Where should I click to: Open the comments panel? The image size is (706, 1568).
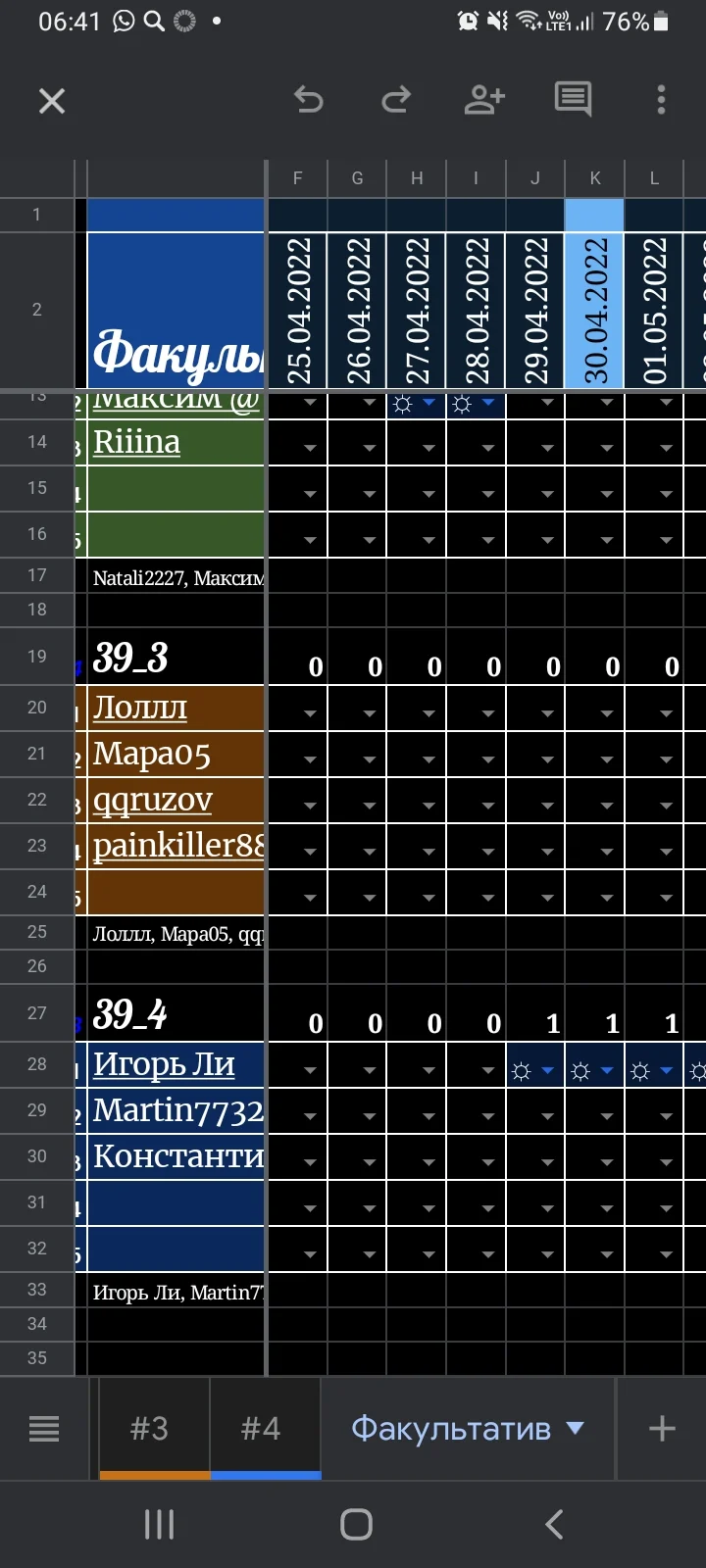pos(573,100)
